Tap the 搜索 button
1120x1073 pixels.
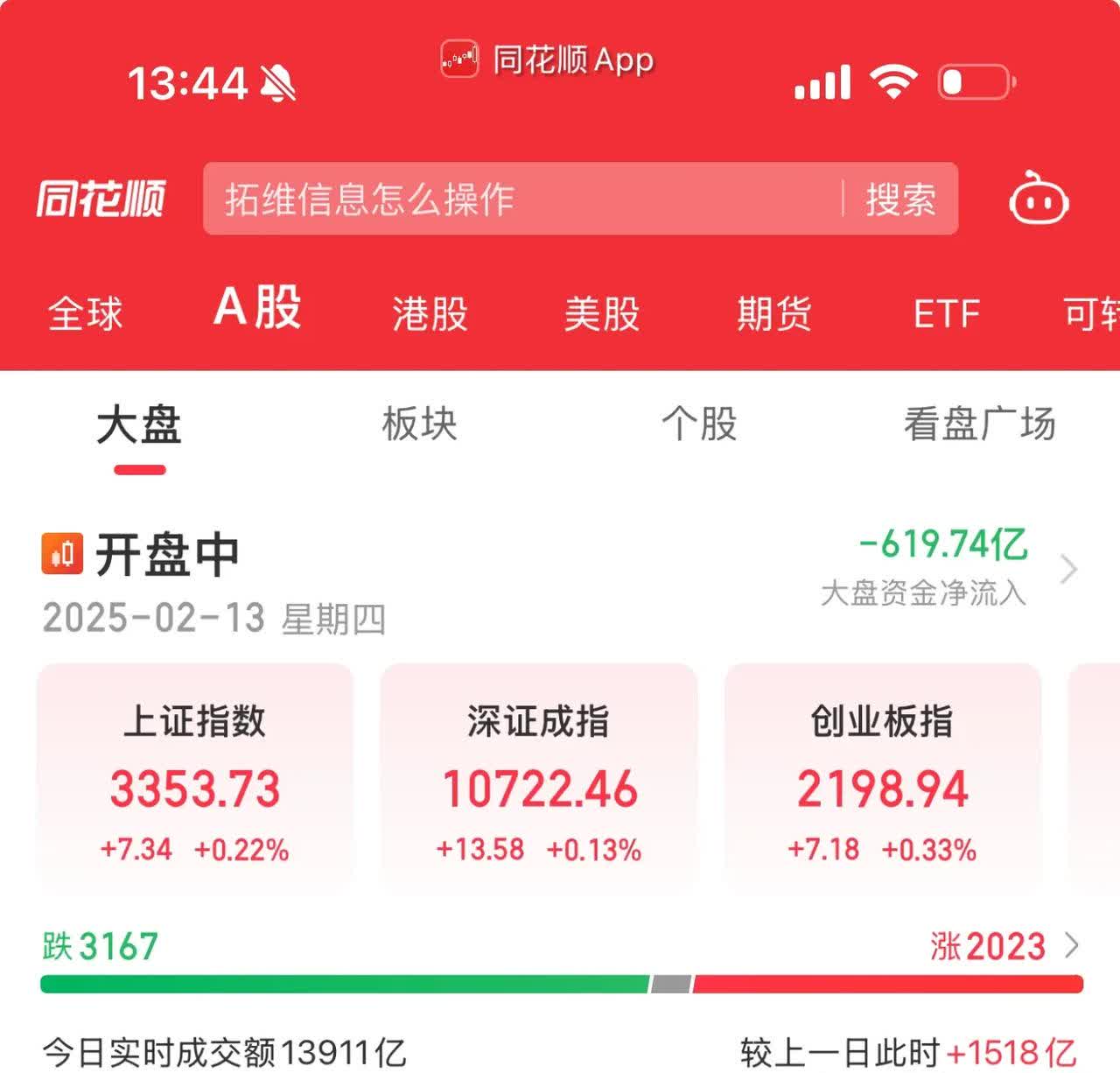[900, 200]
